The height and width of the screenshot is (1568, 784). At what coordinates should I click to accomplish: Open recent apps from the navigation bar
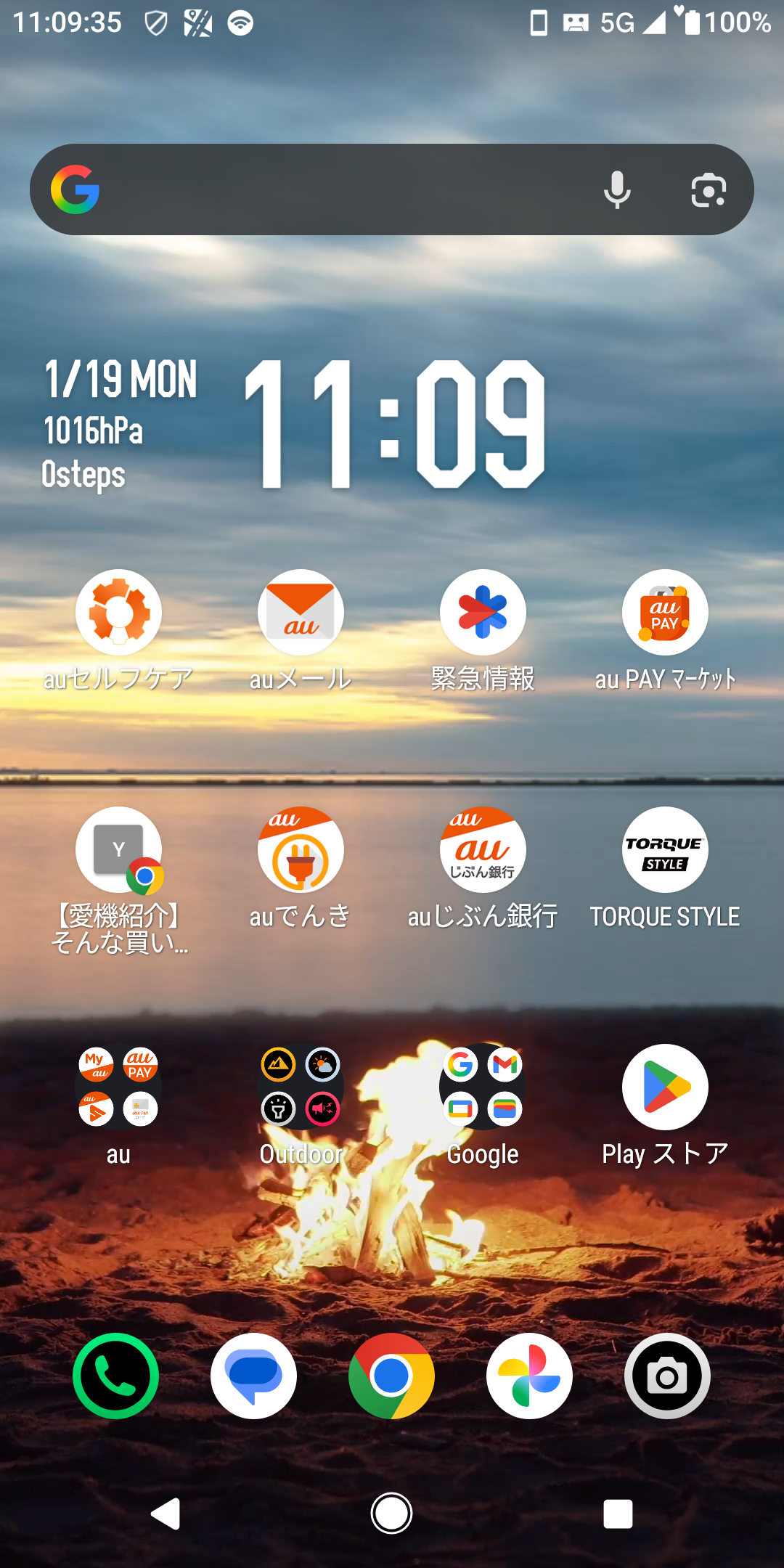click(618, 1514)
